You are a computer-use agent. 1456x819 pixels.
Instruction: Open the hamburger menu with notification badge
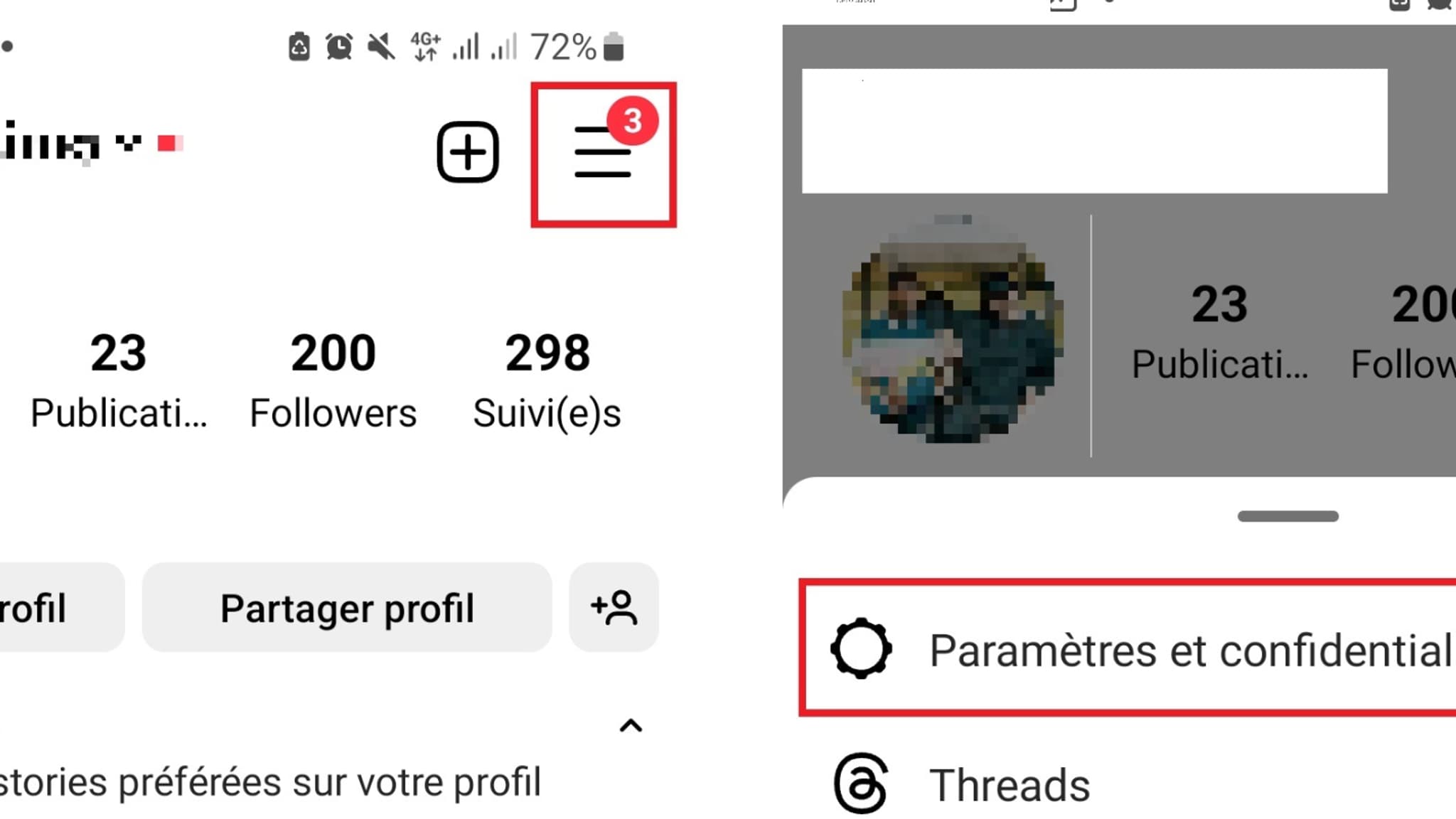pos(603,153)
